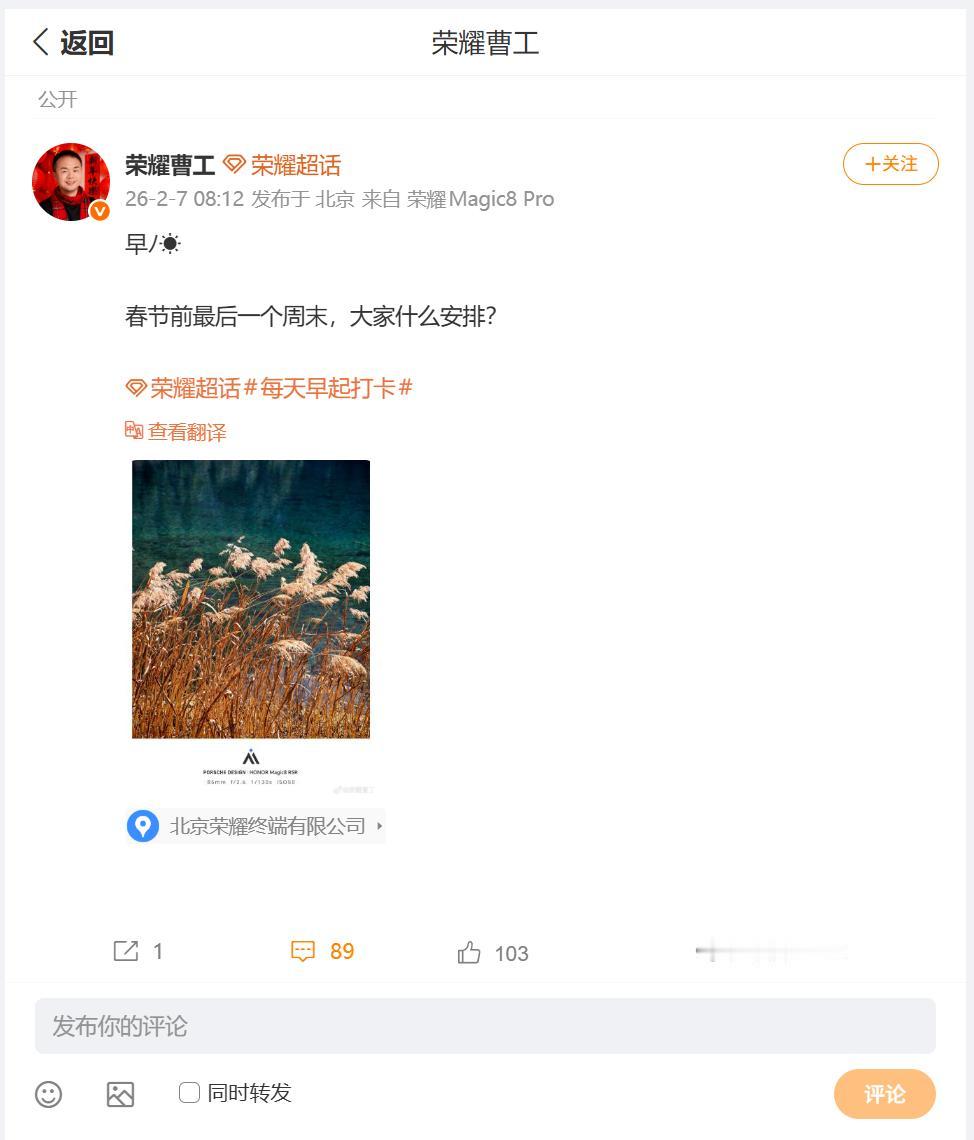This screenshot has height=1140, width=974.
Task: Click the blue location pin icon
Action: (143, 826)
